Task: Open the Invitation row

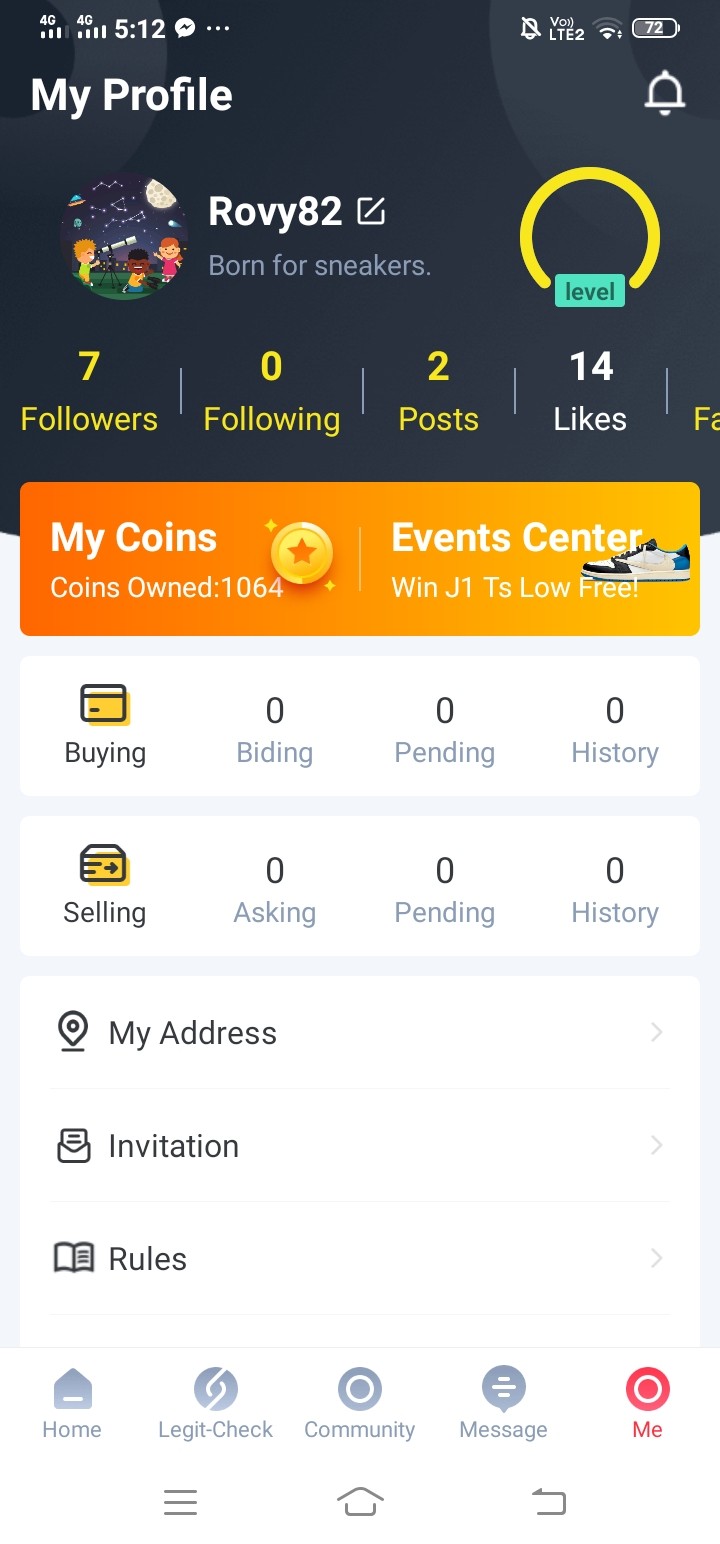Action: pyautogui.click(x=360, y=1145)
